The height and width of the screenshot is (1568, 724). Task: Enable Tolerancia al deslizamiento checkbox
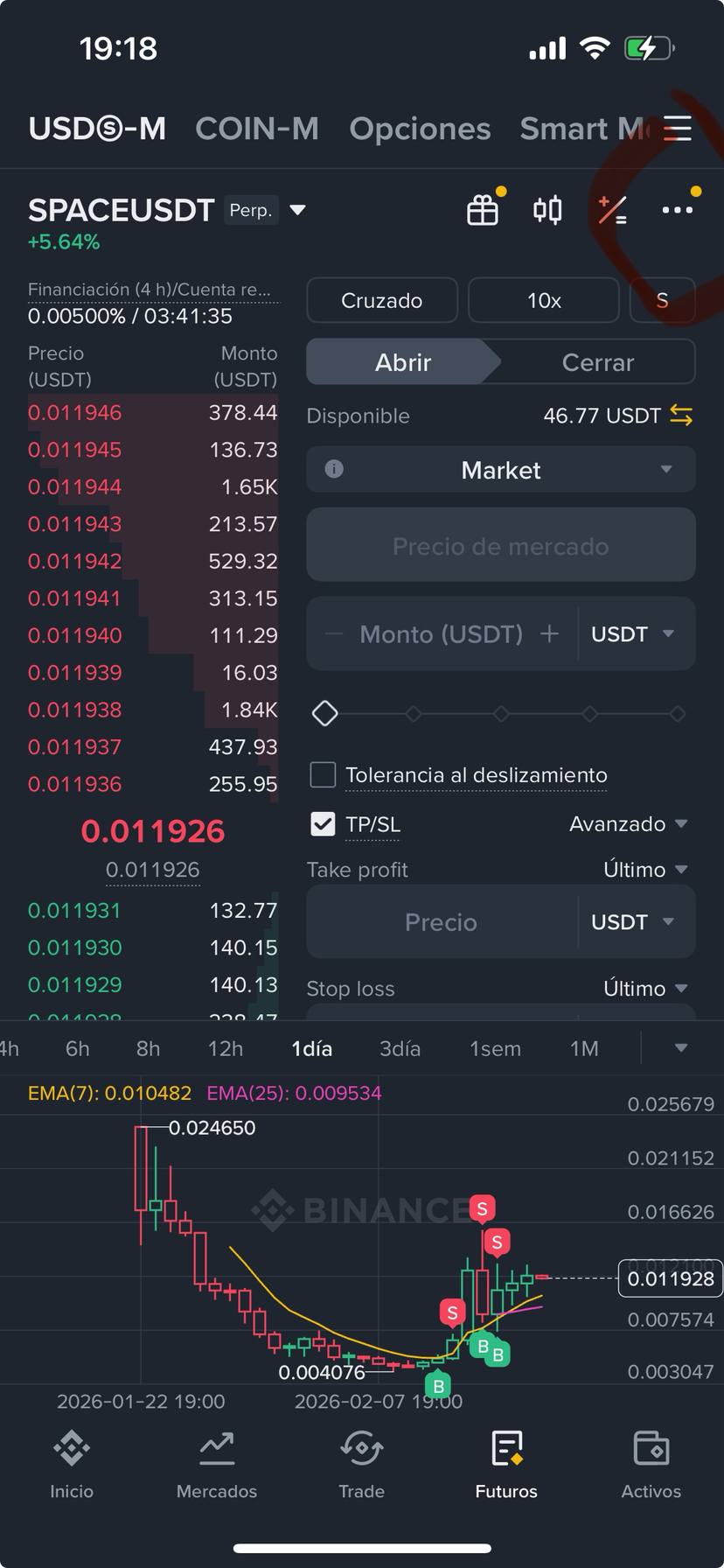coord(324,774)
